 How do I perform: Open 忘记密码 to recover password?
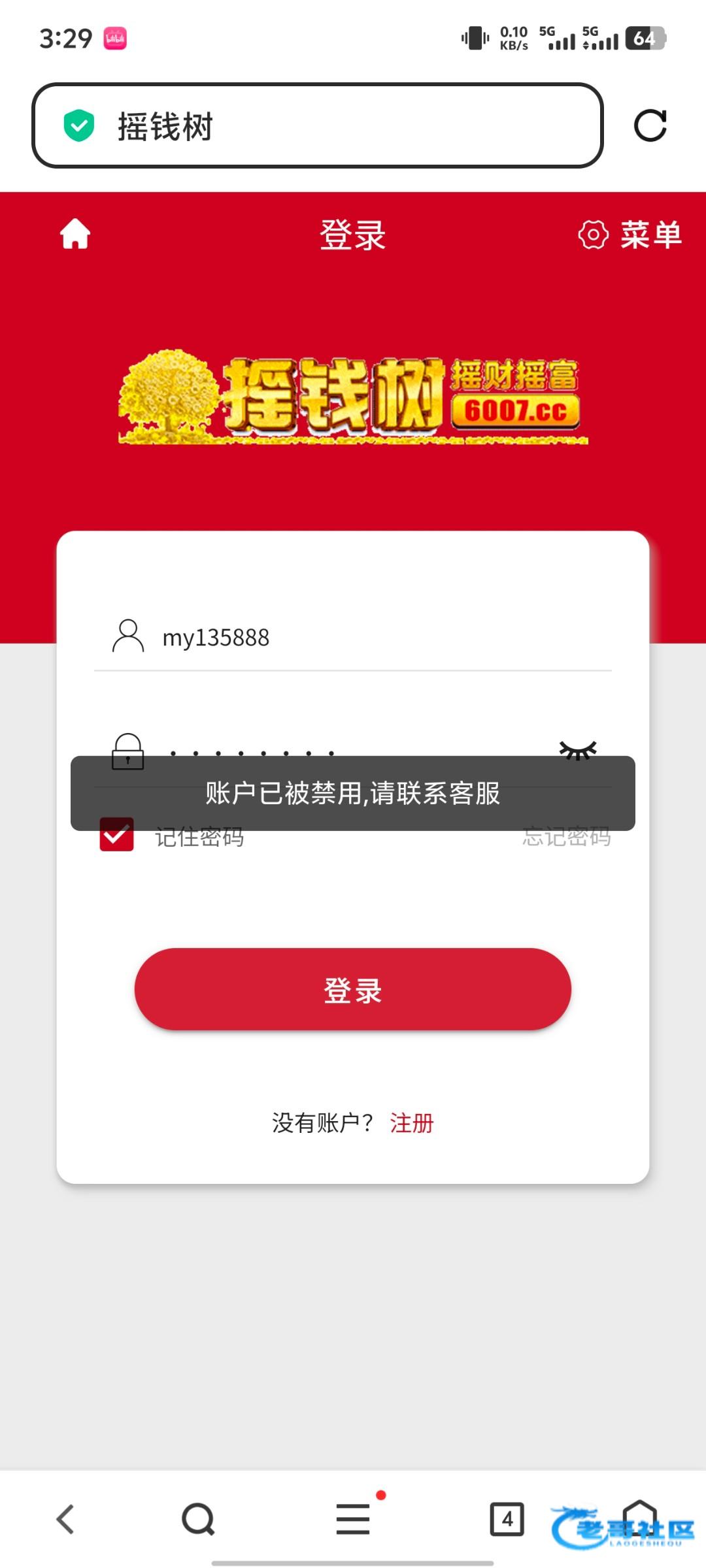566,837
